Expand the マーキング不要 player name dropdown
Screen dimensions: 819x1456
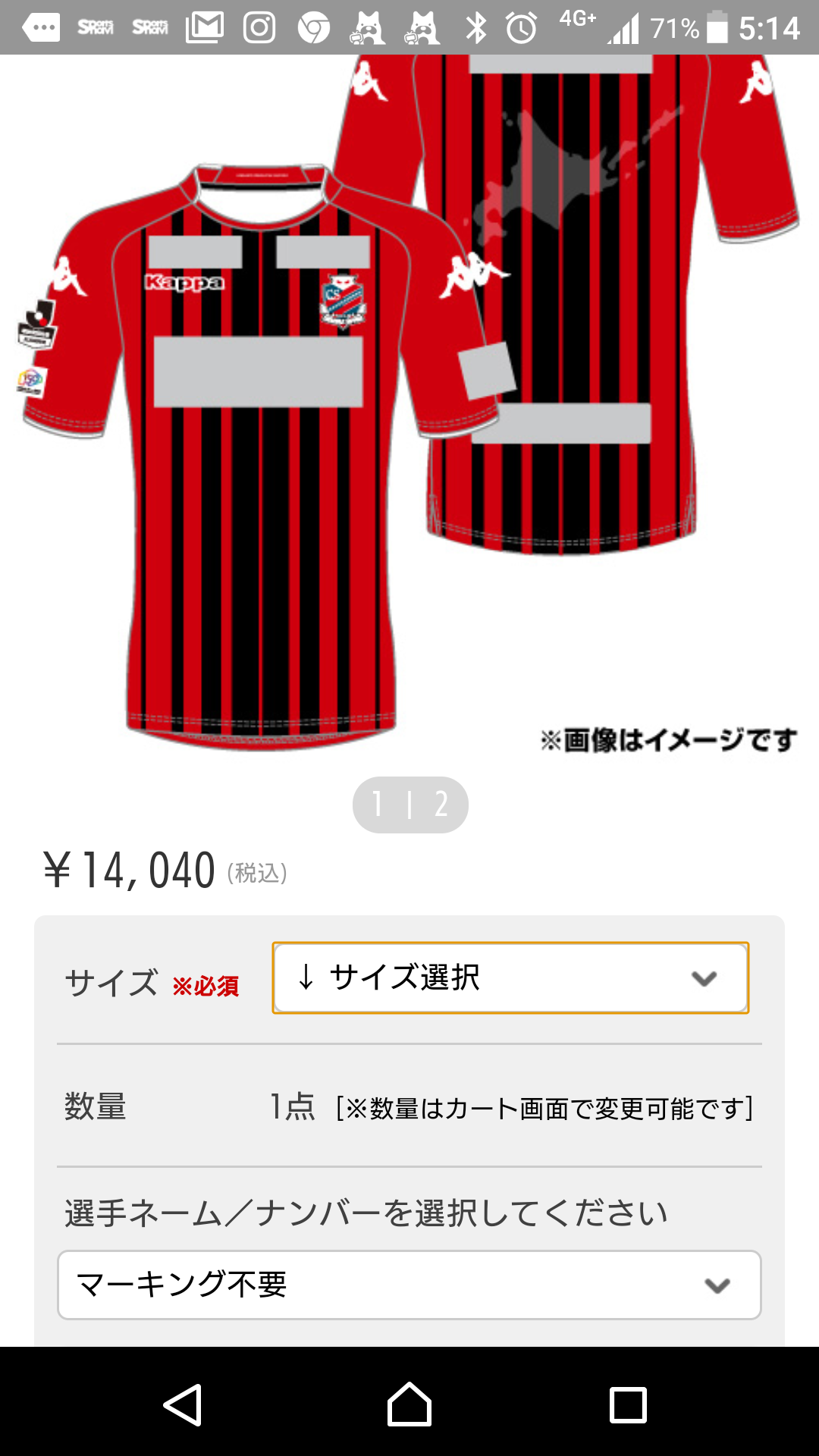point(409,1285)
